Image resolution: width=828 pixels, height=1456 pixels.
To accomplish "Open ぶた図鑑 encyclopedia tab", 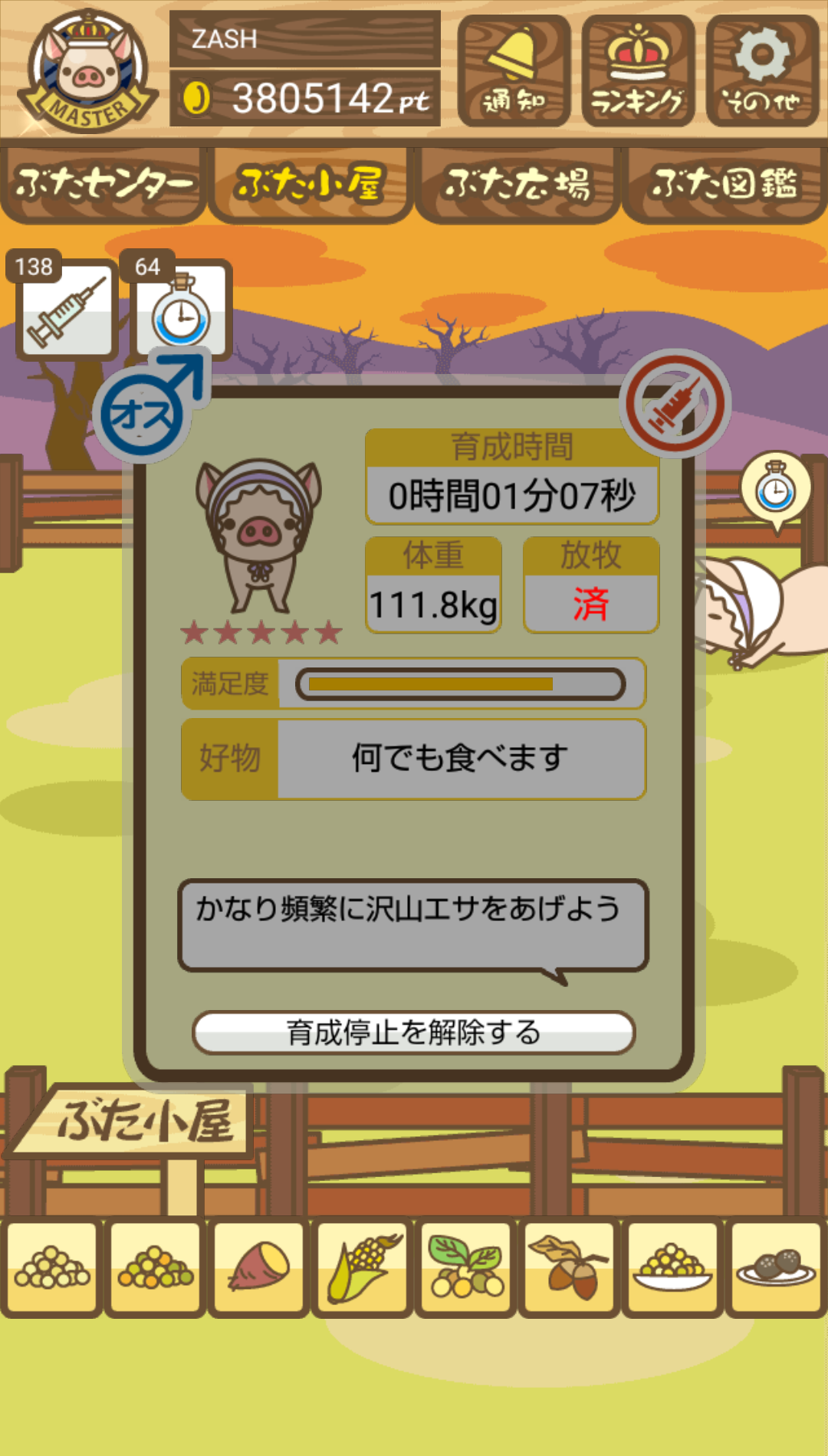I will click(x=724, y=184).
